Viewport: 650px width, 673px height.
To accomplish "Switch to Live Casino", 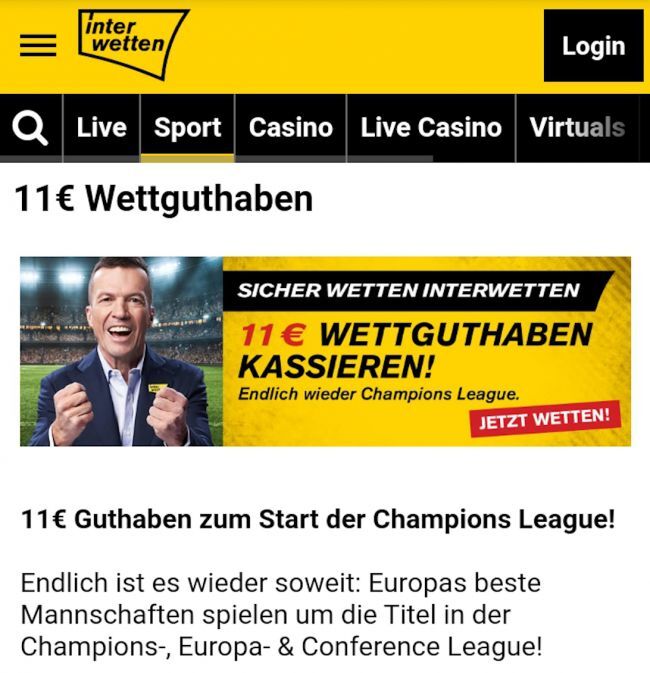I will [x=431, y=128].
